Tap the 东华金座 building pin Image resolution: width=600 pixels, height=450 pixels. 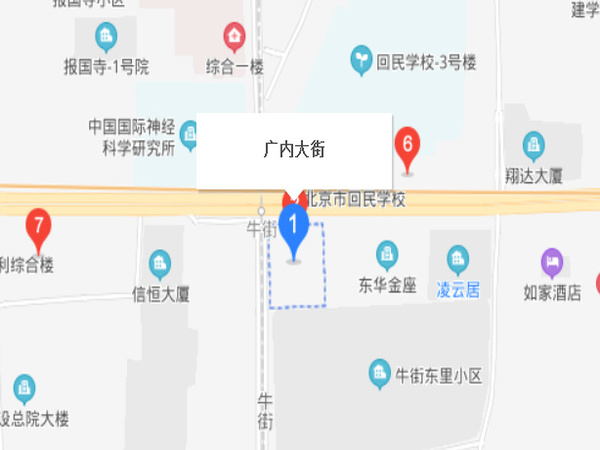(x=387, y=255)
